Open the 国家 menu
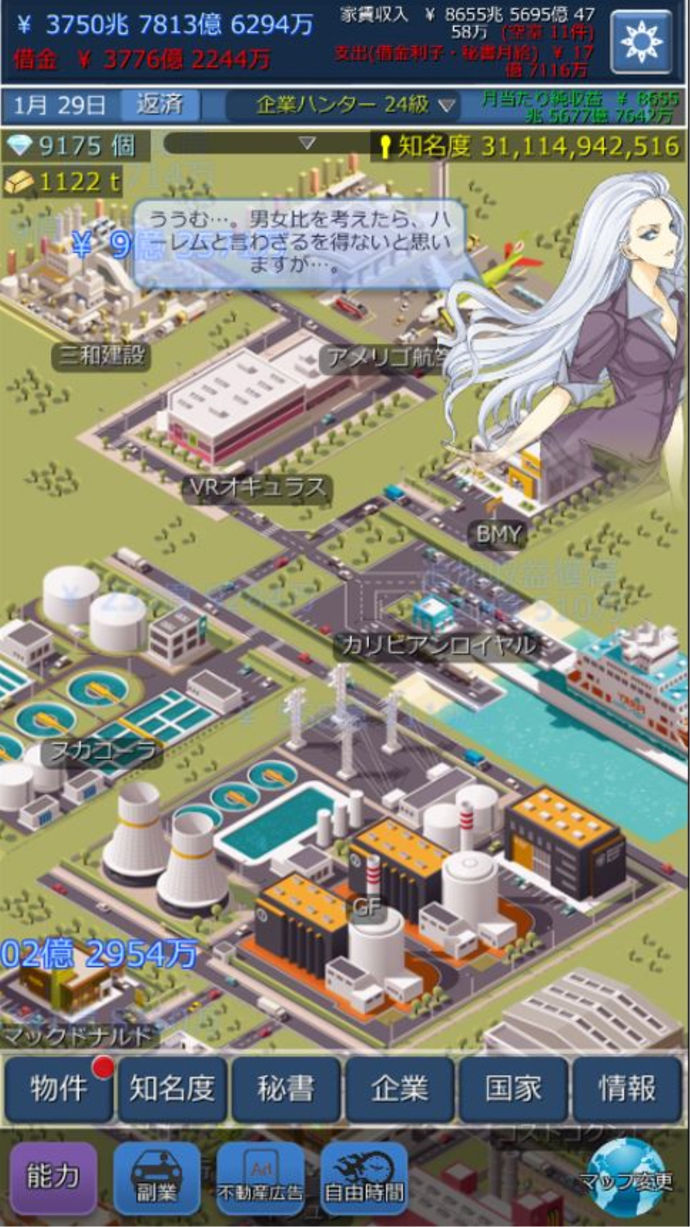690x1227 pixels. point(513,1089)
